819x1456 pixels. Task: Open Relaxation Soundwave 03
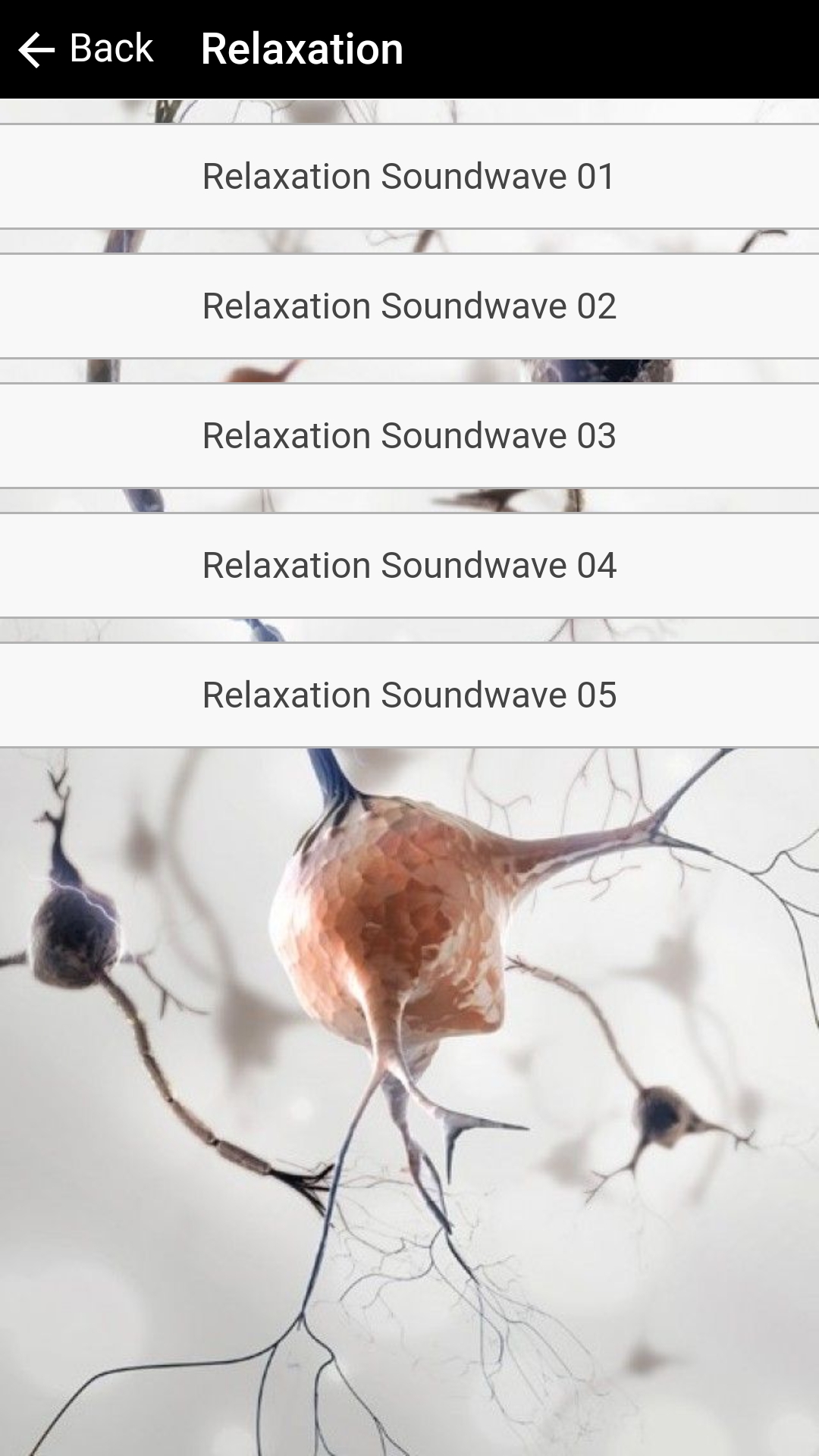point(409,435)
